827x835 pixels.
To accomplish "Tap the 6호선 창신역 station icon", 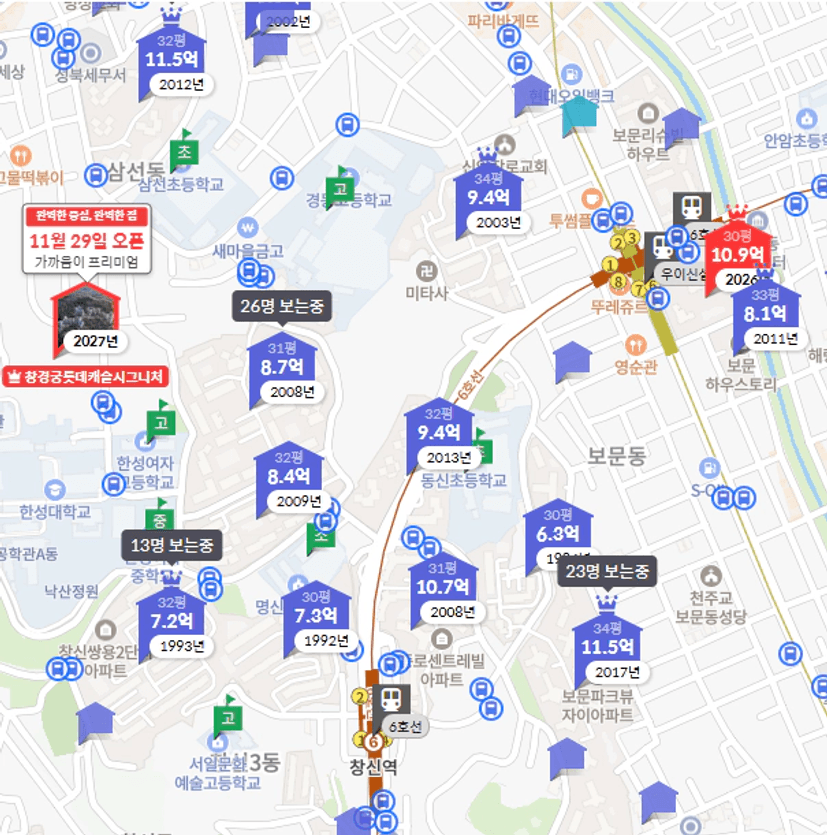I will pyautogui.click(x=390, y=699).
